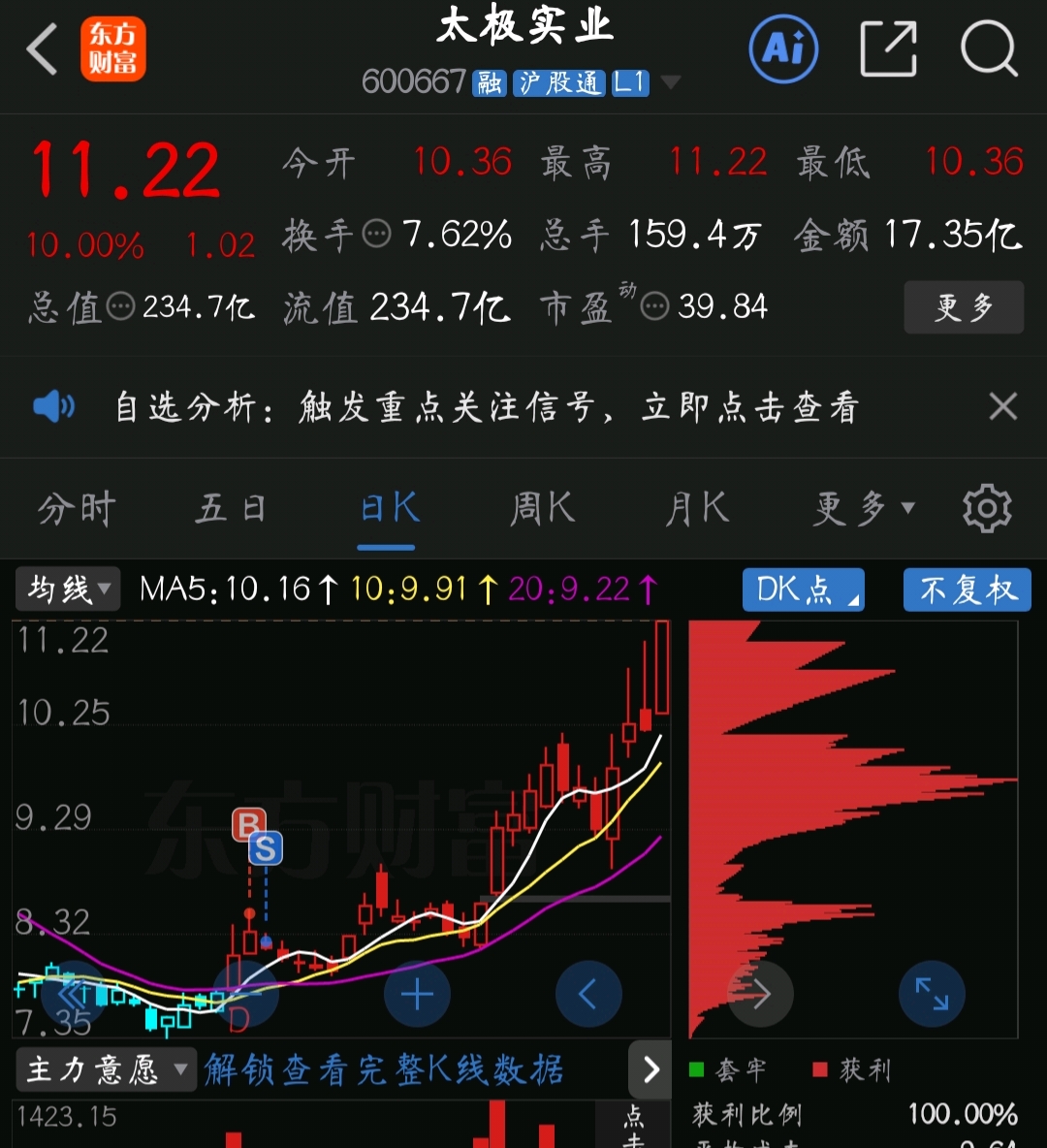Go back using the top-left arrow
Image resolution: width=1047 pixels, height=1148 pixels.
42,49
